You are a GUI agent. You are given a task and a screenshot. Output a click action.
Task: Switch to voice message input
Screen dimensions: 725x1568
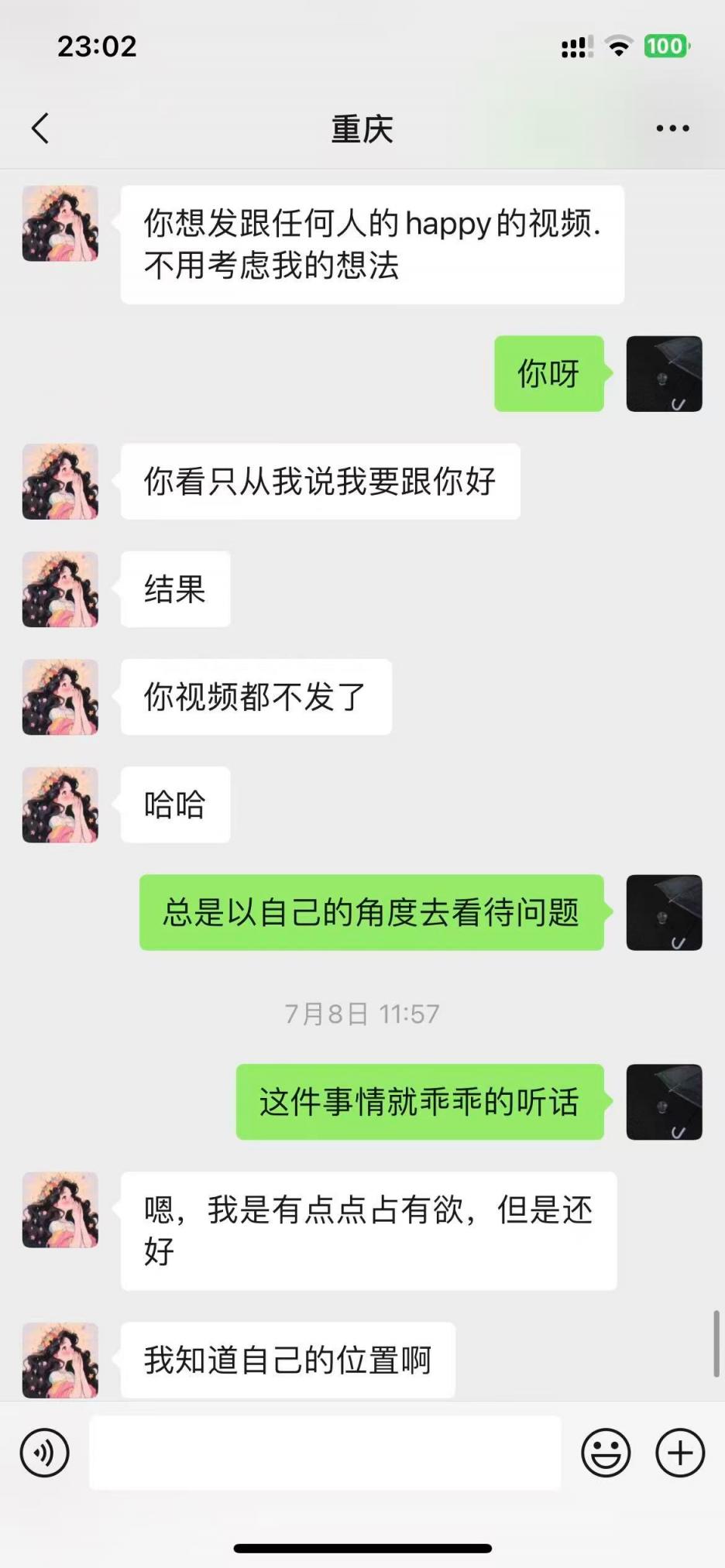pyautogui.click(x=44, y=1453)
